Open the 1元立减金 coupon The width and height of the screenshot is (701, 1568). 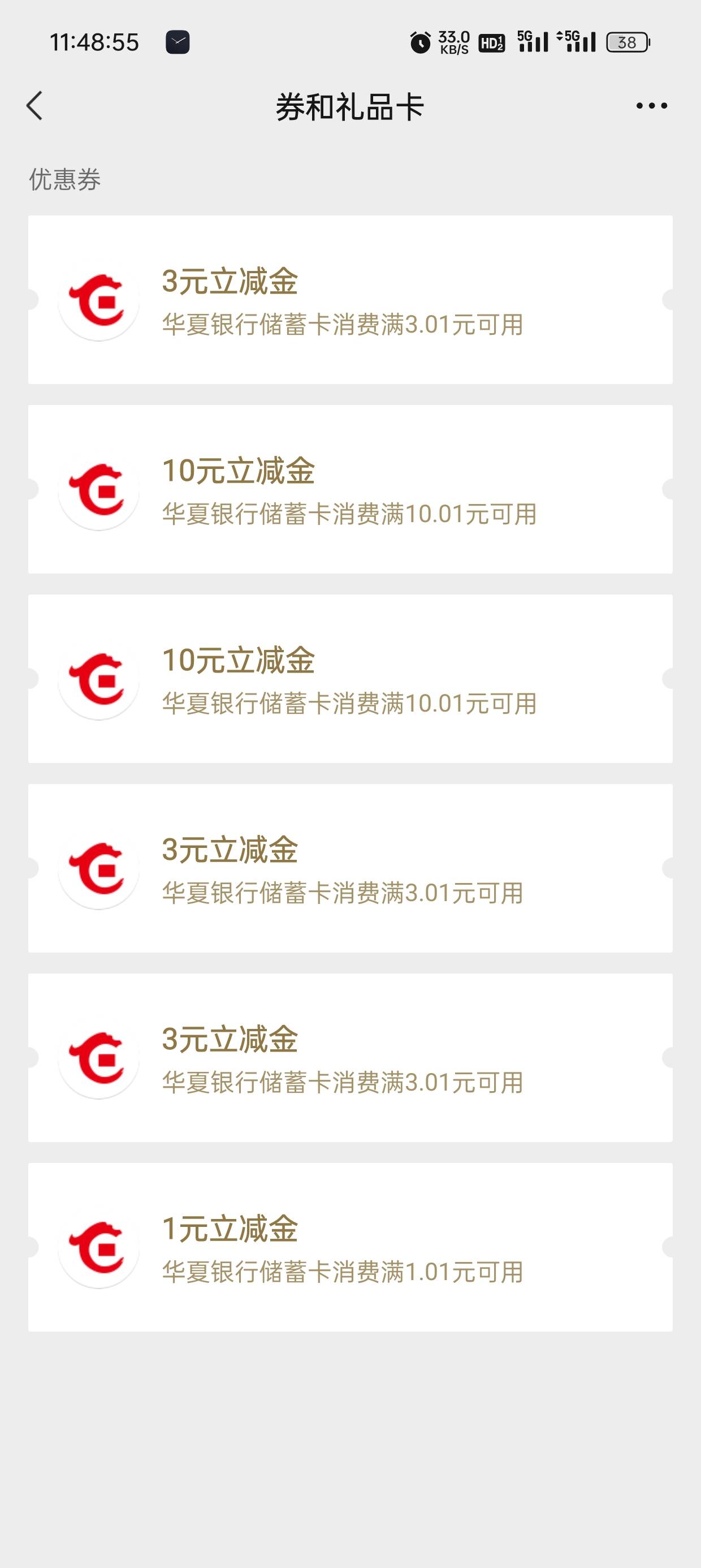pos(350,1247)
